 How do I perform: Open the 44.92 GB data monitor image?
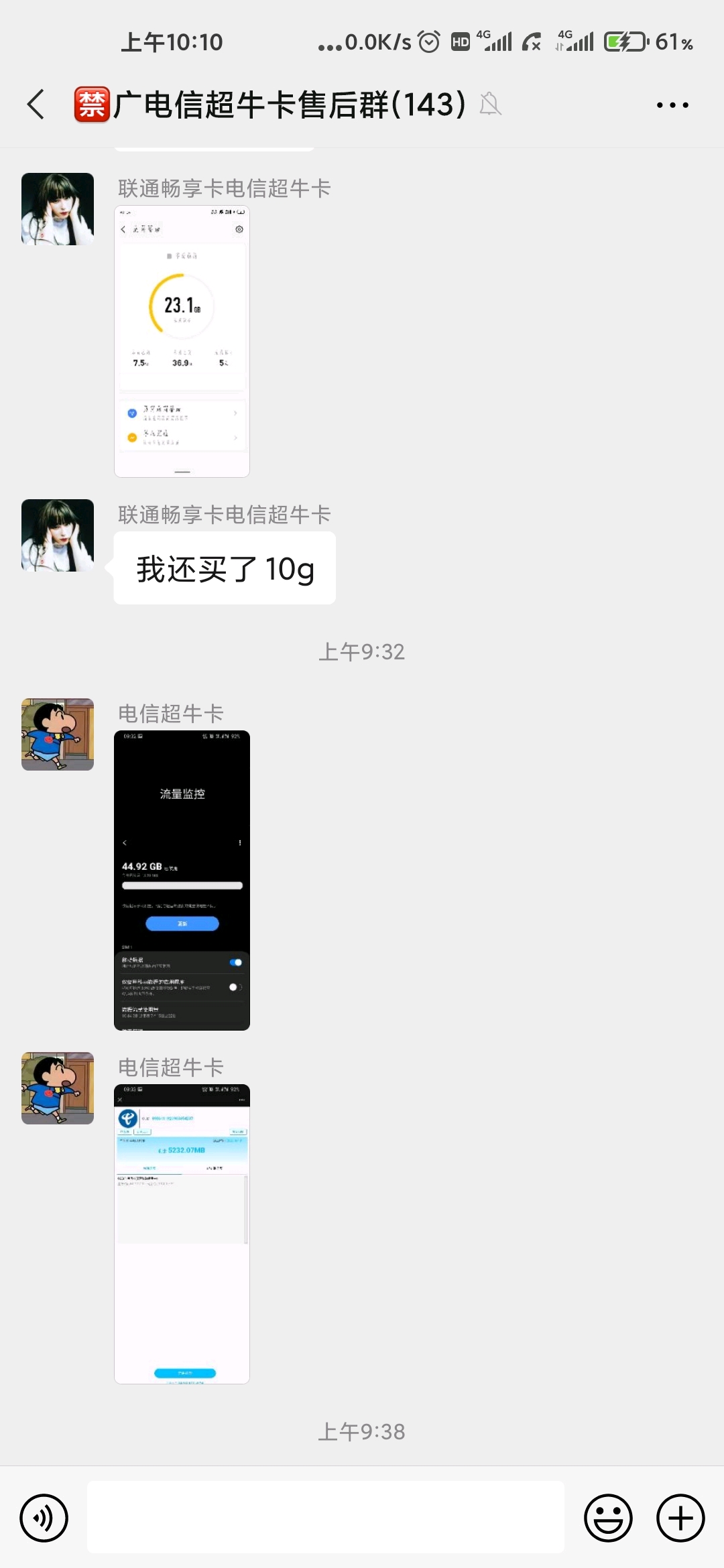click(x=182, y=880)
